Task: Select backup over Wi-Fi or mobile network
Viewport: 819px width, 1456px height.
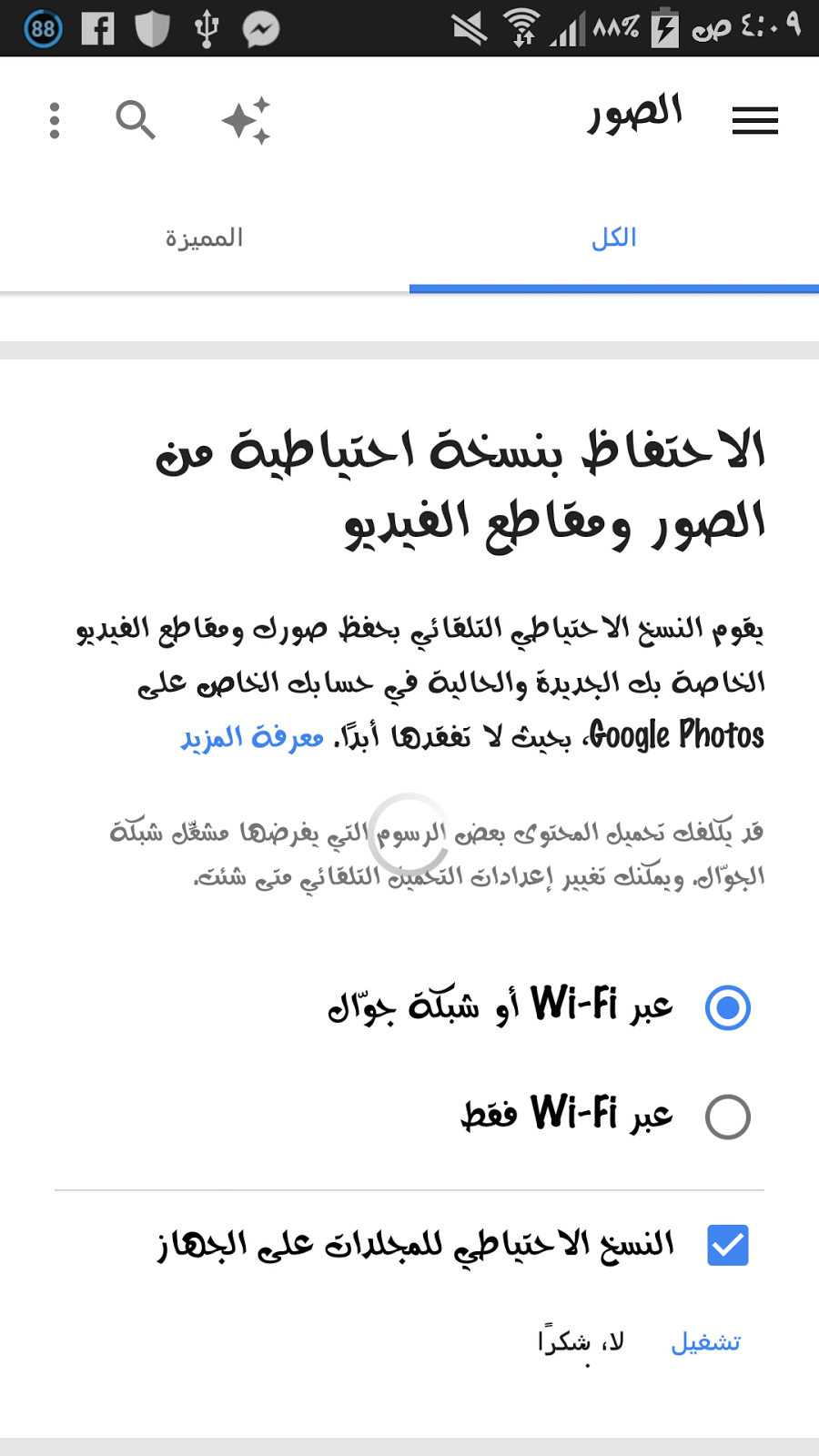Action: click(727, 1007)
